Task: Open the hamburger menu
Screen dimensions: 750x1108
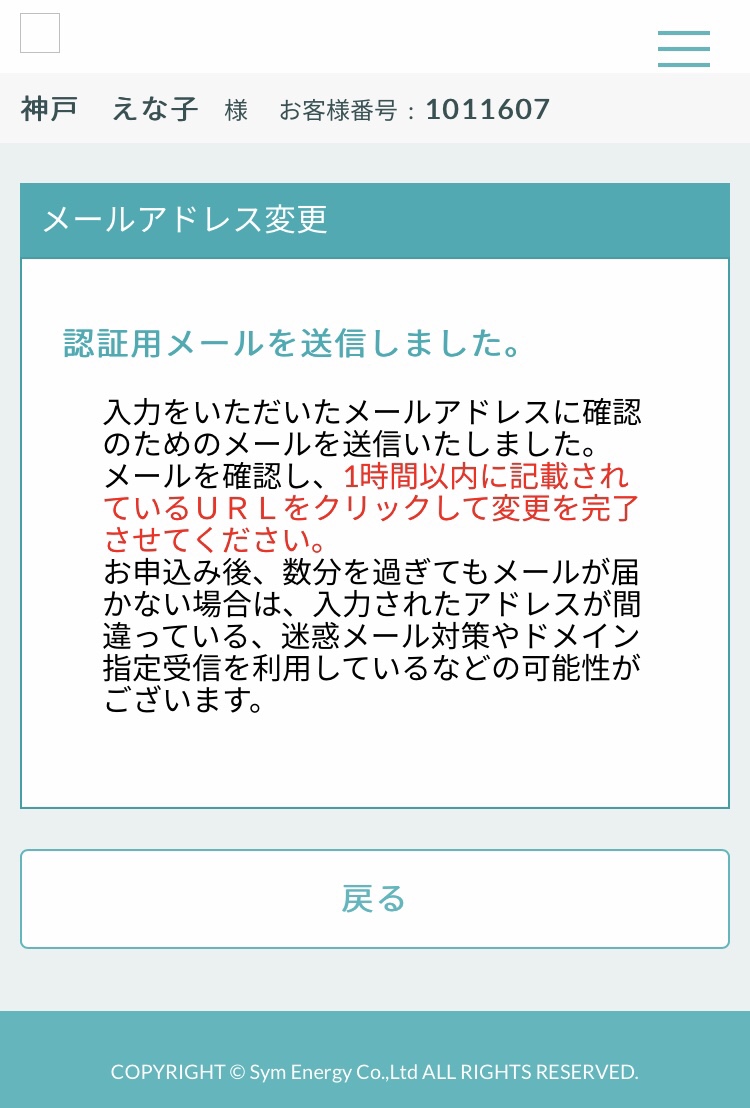Action: pyautogui.click(x=684, y=48)
